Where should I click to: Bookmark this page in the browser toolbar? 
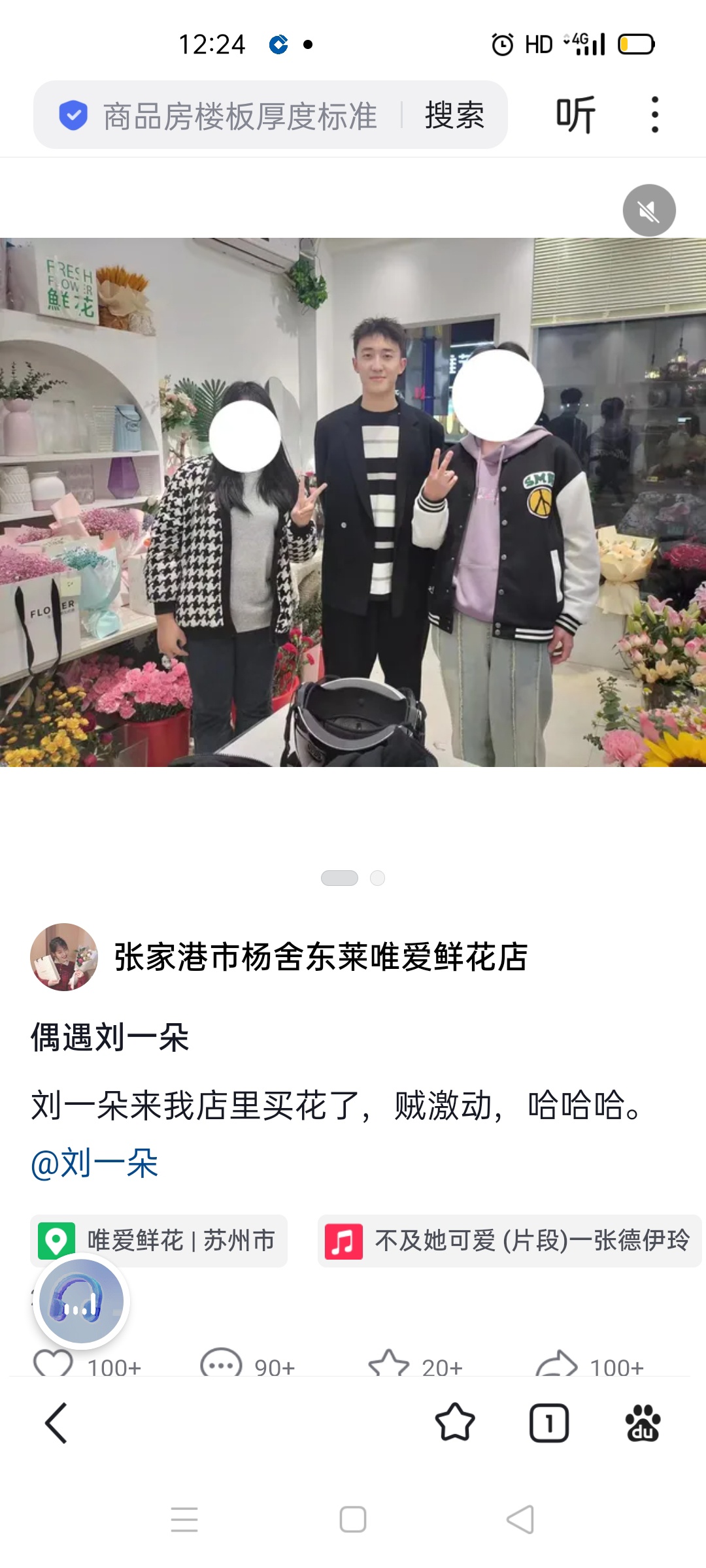(455, 1423)
